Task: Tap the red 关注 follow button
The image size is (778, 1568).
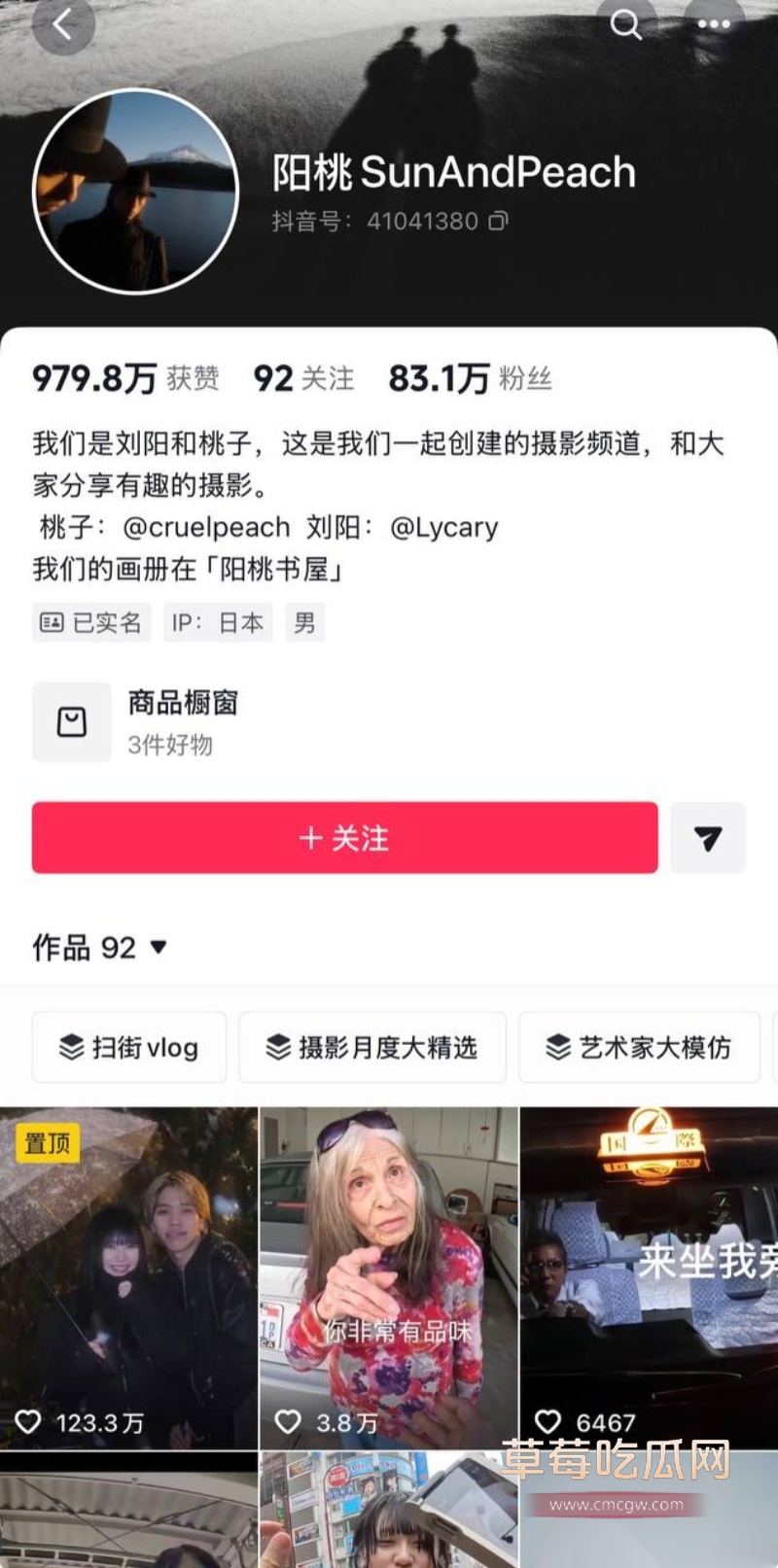Action: (x=344, y=837)
